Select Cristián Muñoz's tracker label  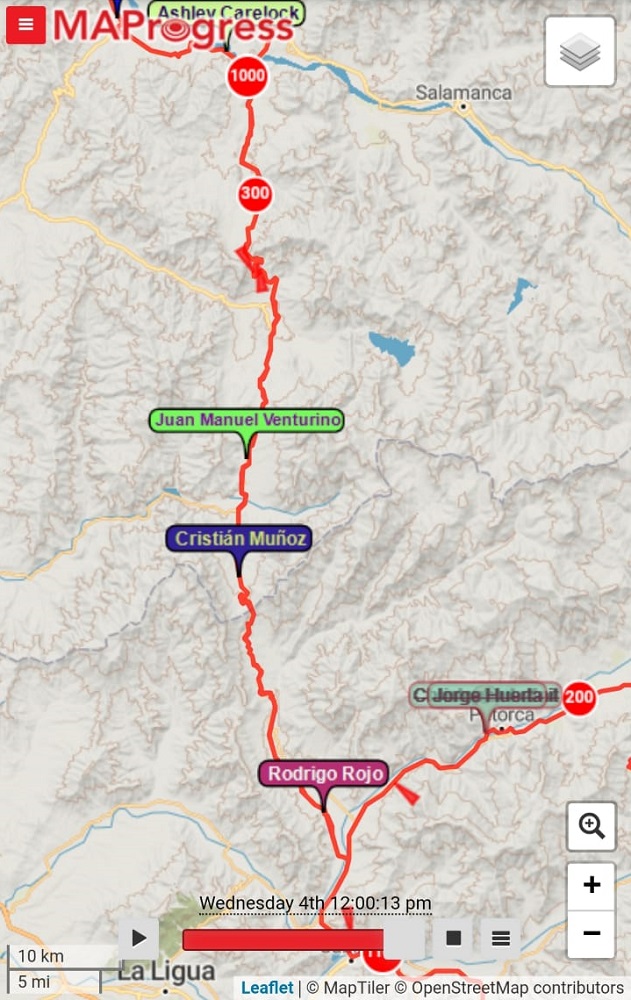coord(240,539)
